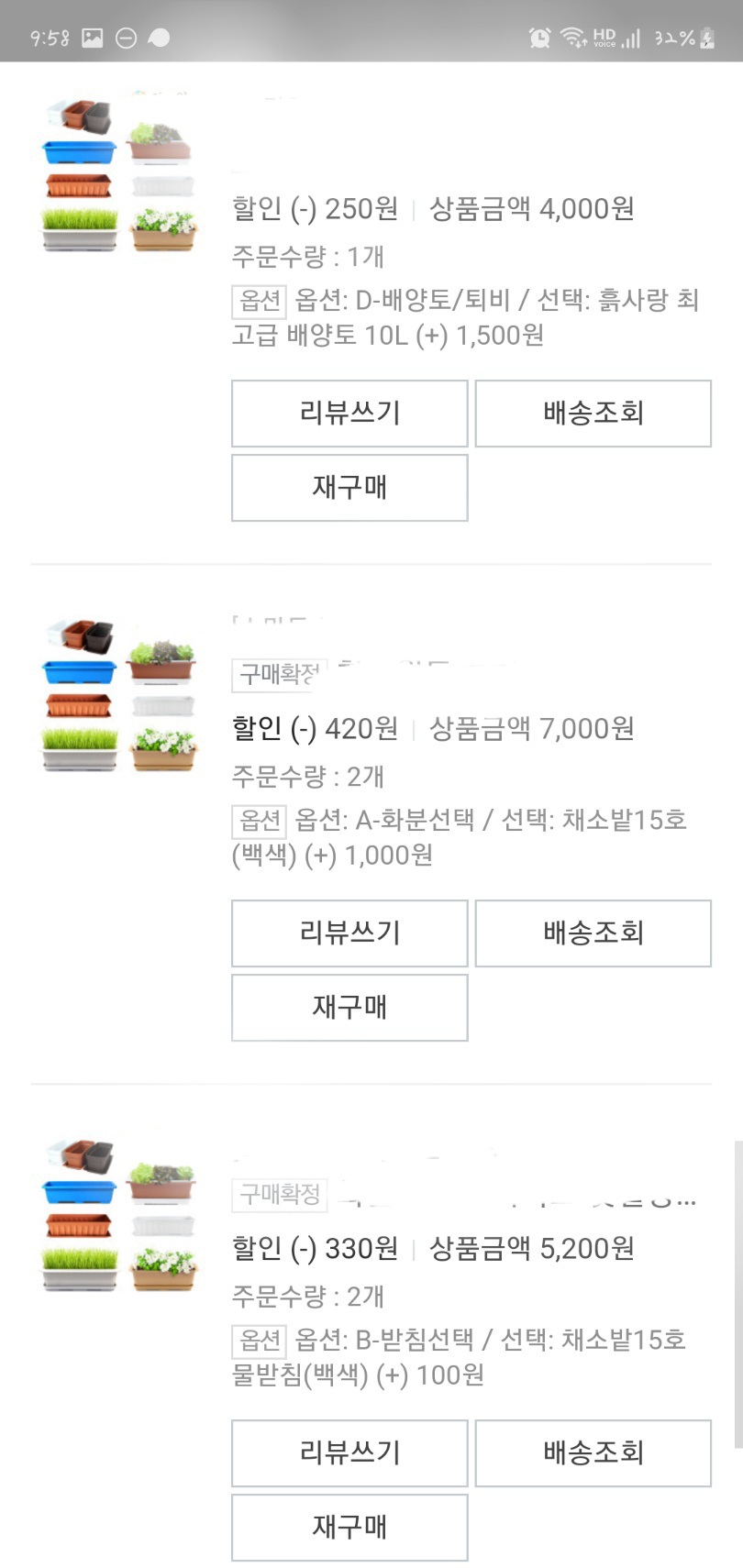
Task: Write a review for the 4,000원 order
Action: click(349, 414)
